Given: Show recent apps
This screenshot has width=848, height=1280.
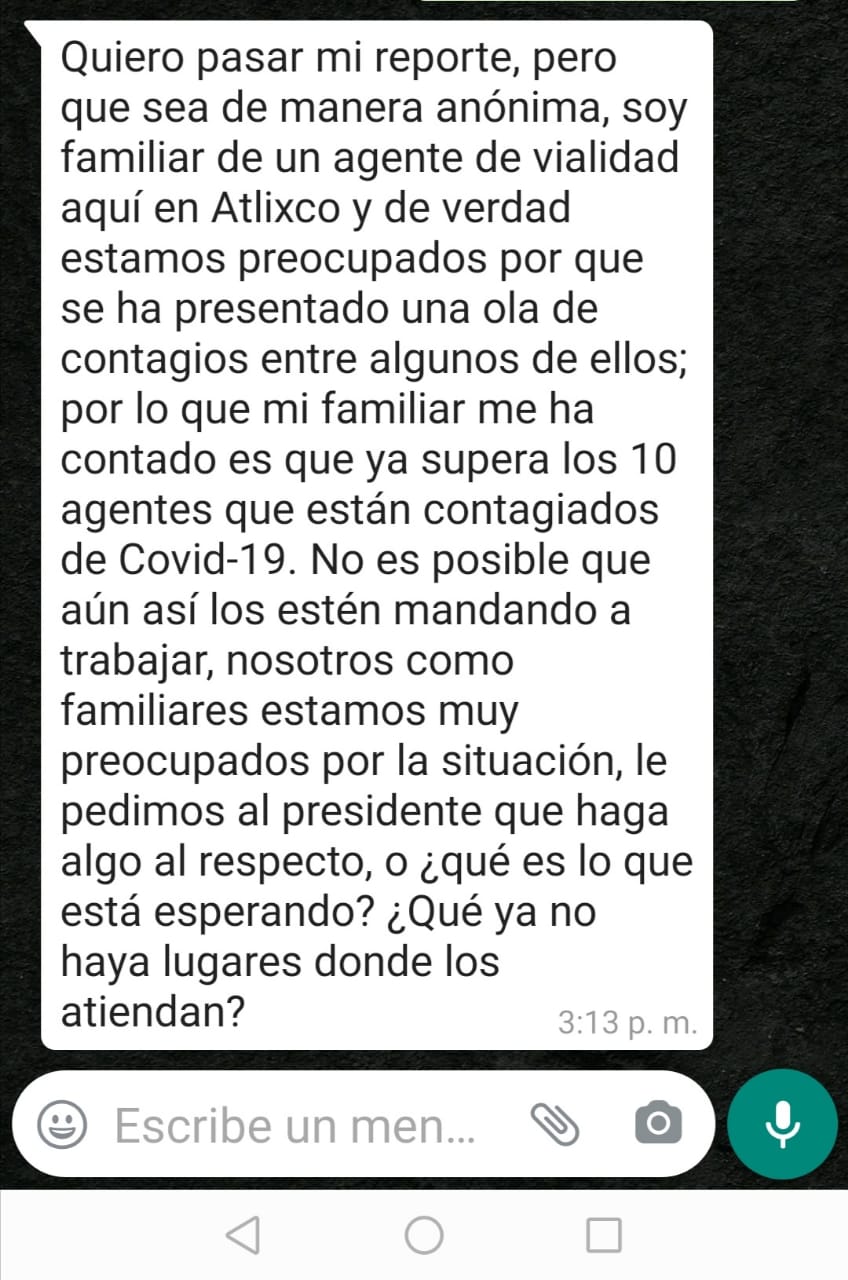Looking at the screenshot, I should (603, 1235).
